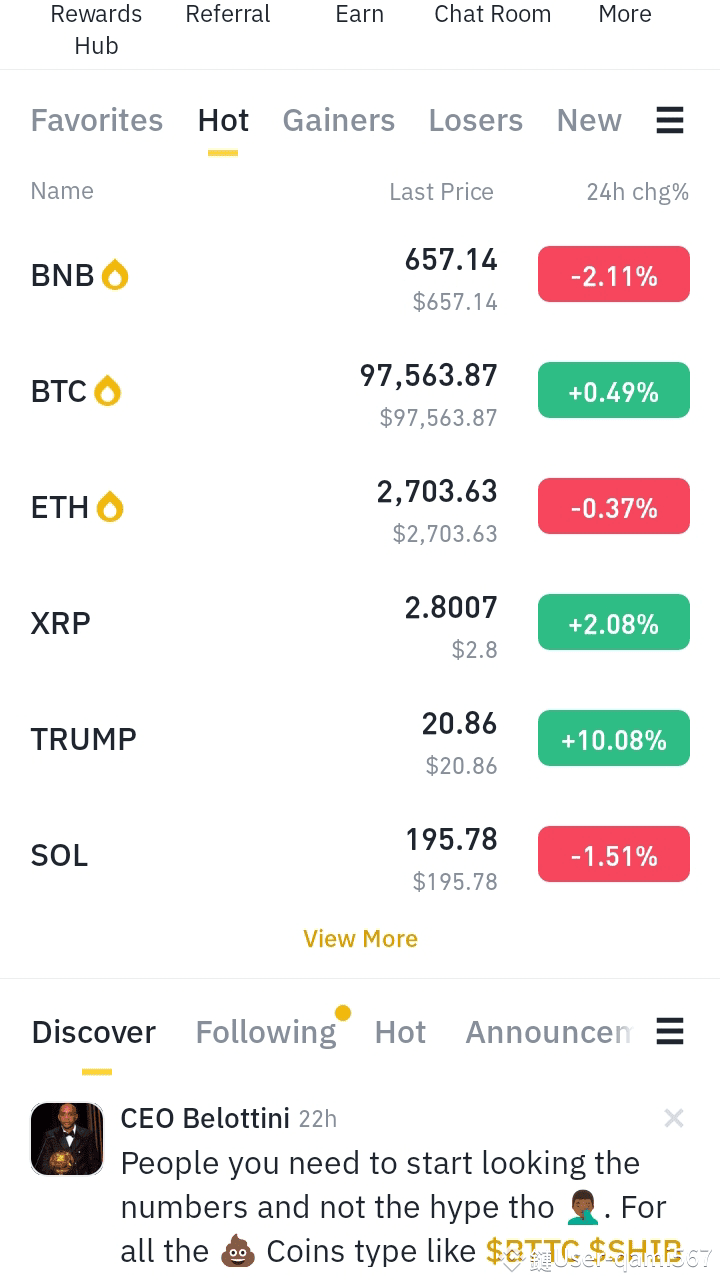Screen dimensions: 720x1281
Task: Open CEO Belottini's profile avatar
Action: (x=66, y=1138)
